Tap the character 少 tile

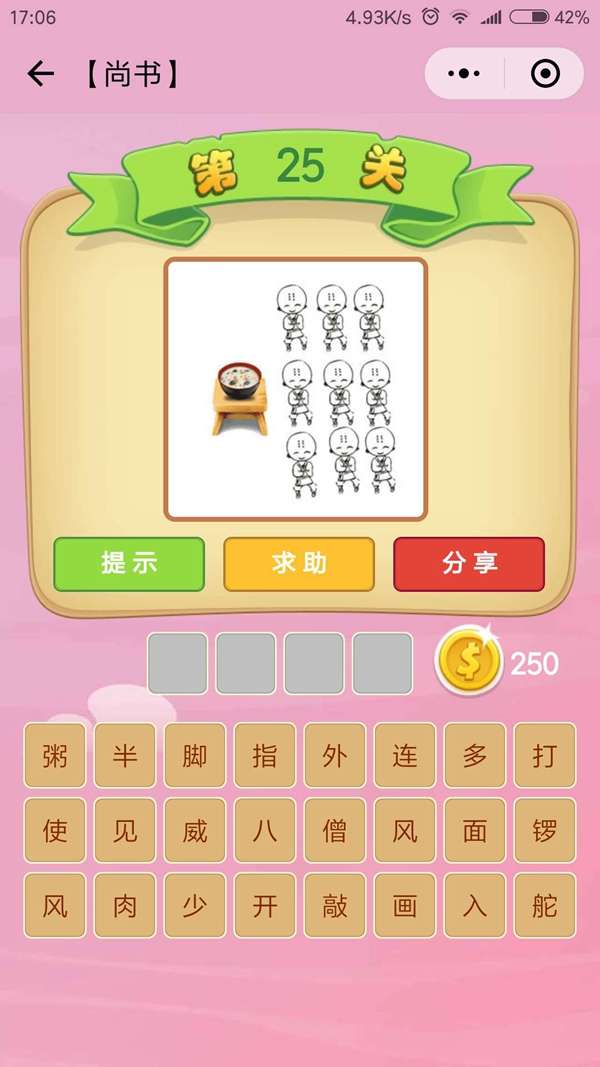[x=195, y=906]
